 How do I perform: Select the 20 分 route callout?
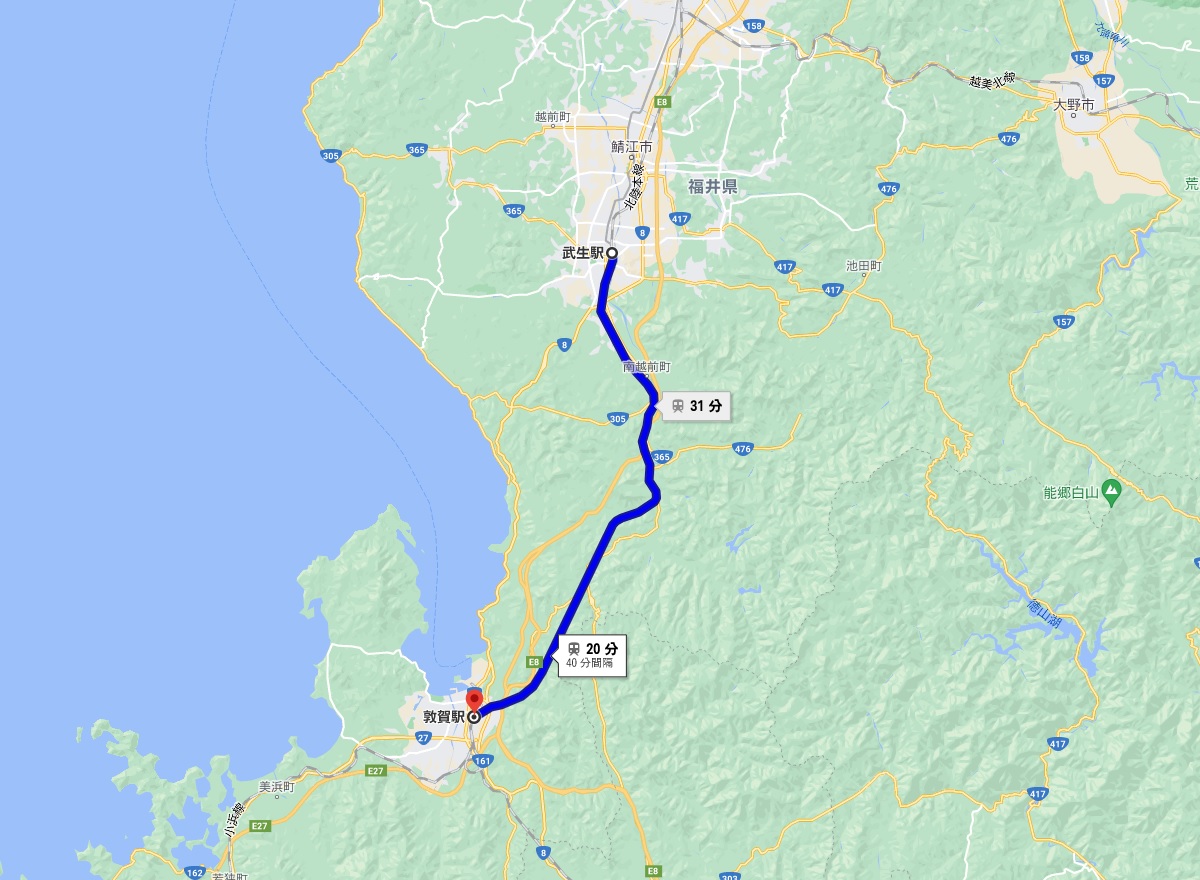[593, 656]
